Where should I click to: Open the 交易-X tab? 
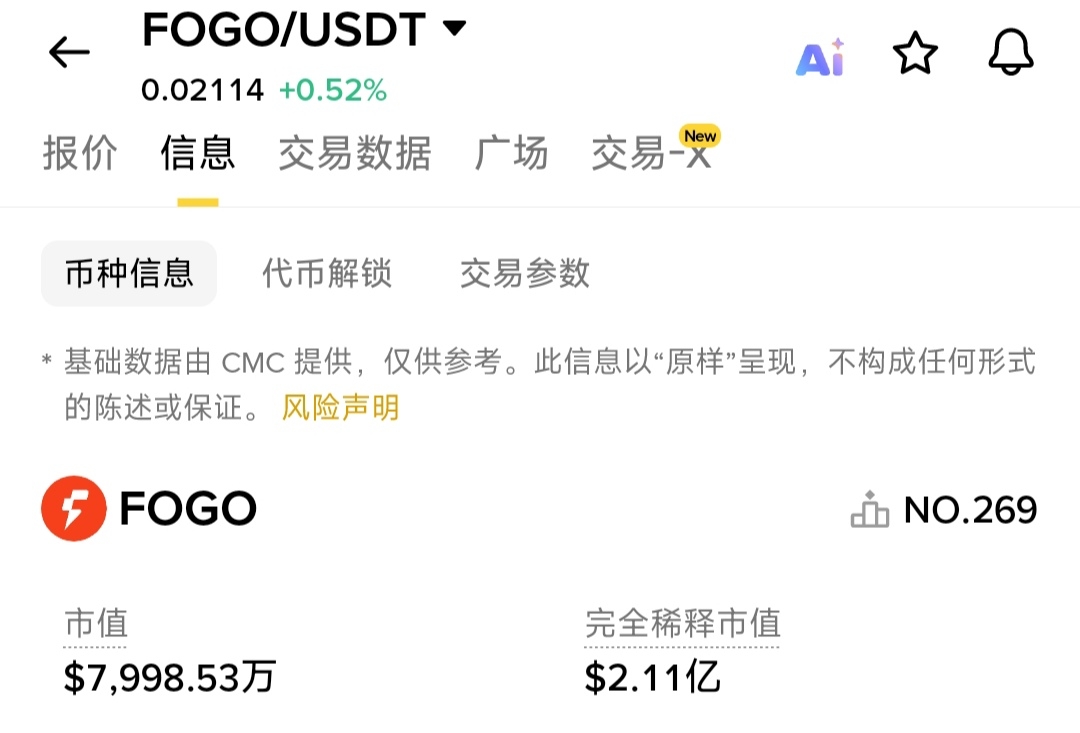pos(651,154)
